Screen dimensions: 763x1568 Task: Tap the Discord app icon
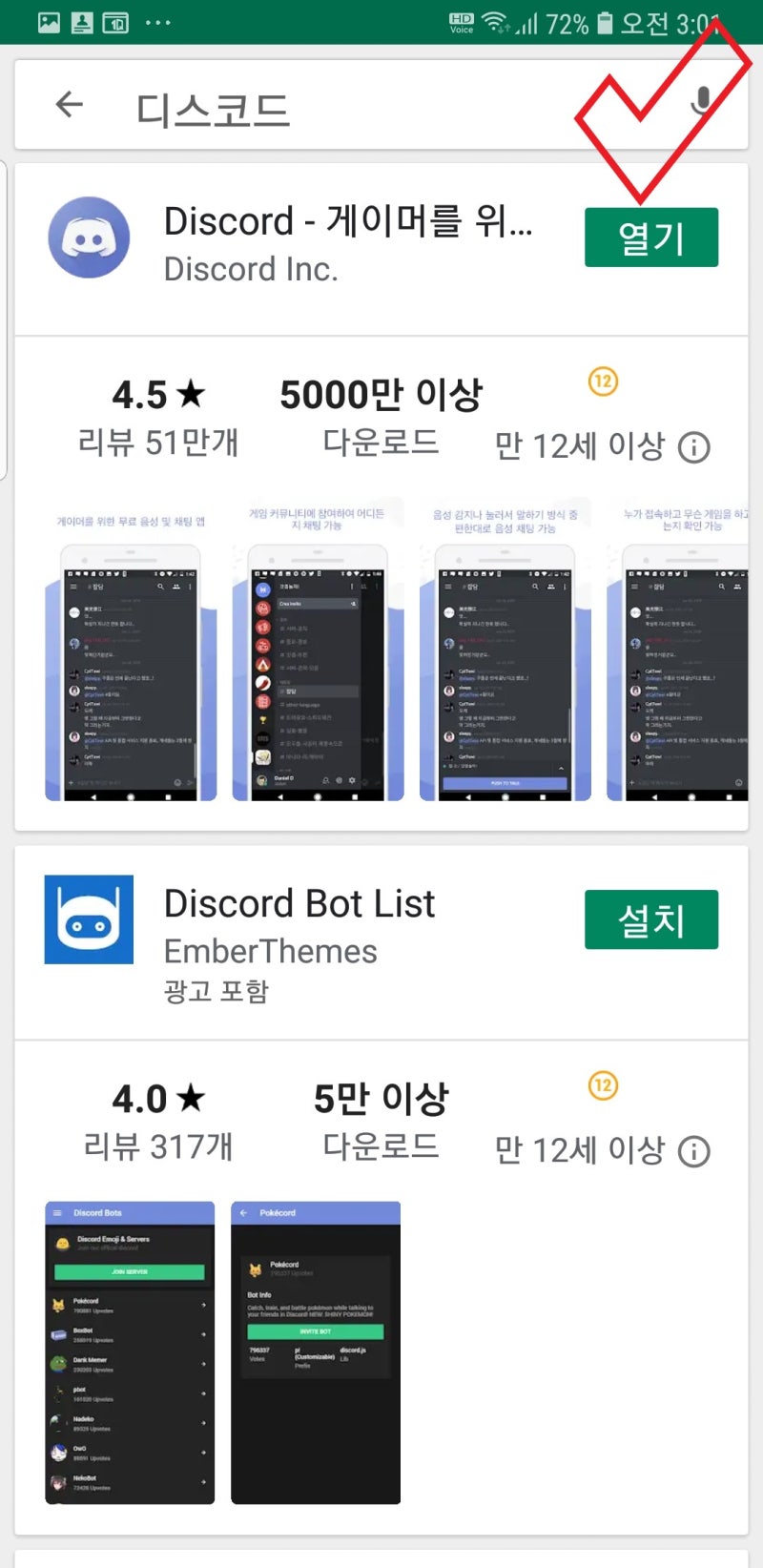(x=89, y=237)
